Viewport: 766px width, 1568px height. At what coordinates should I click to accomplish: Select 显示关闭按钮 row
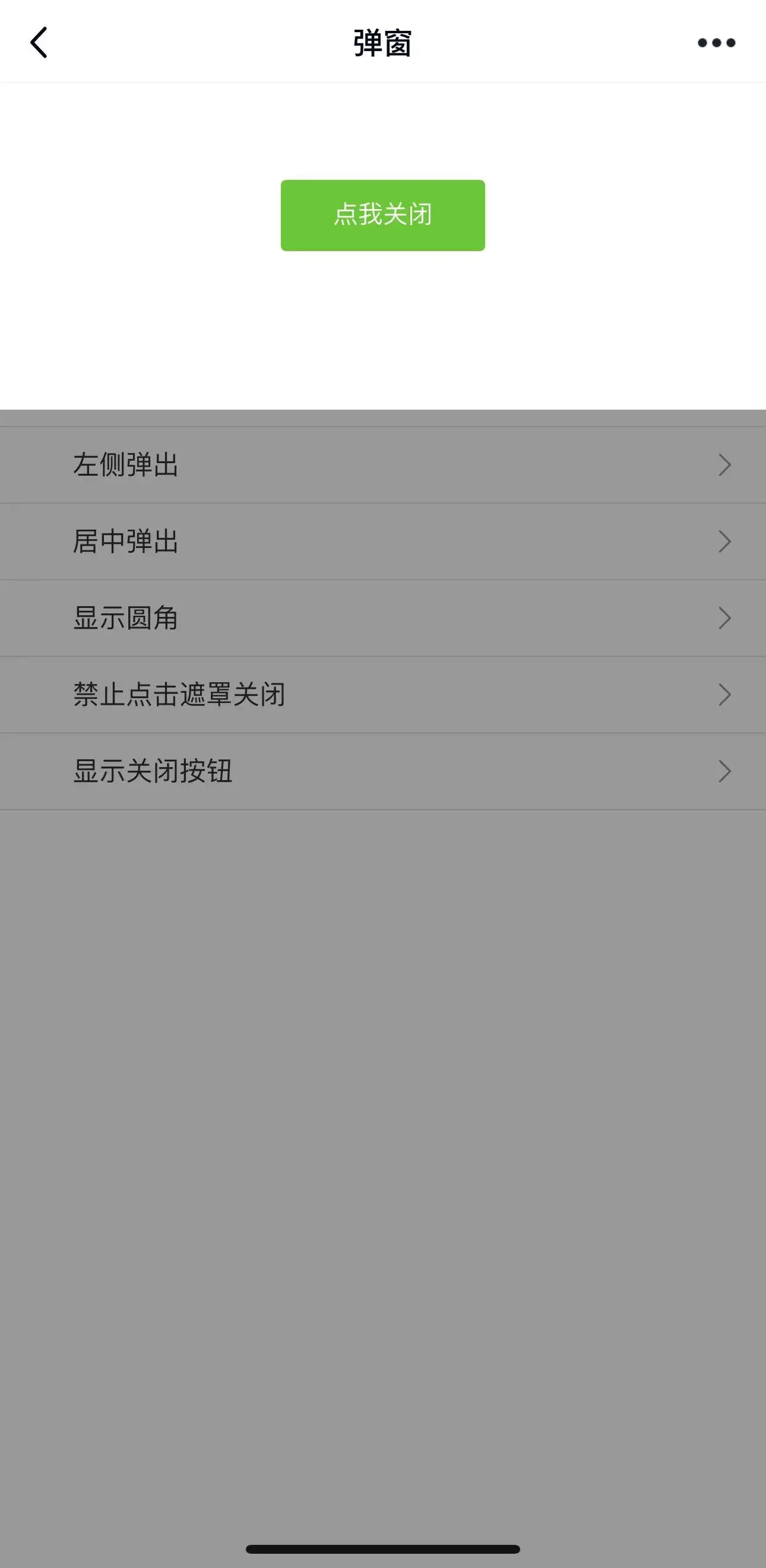click(x=382, y=771)
